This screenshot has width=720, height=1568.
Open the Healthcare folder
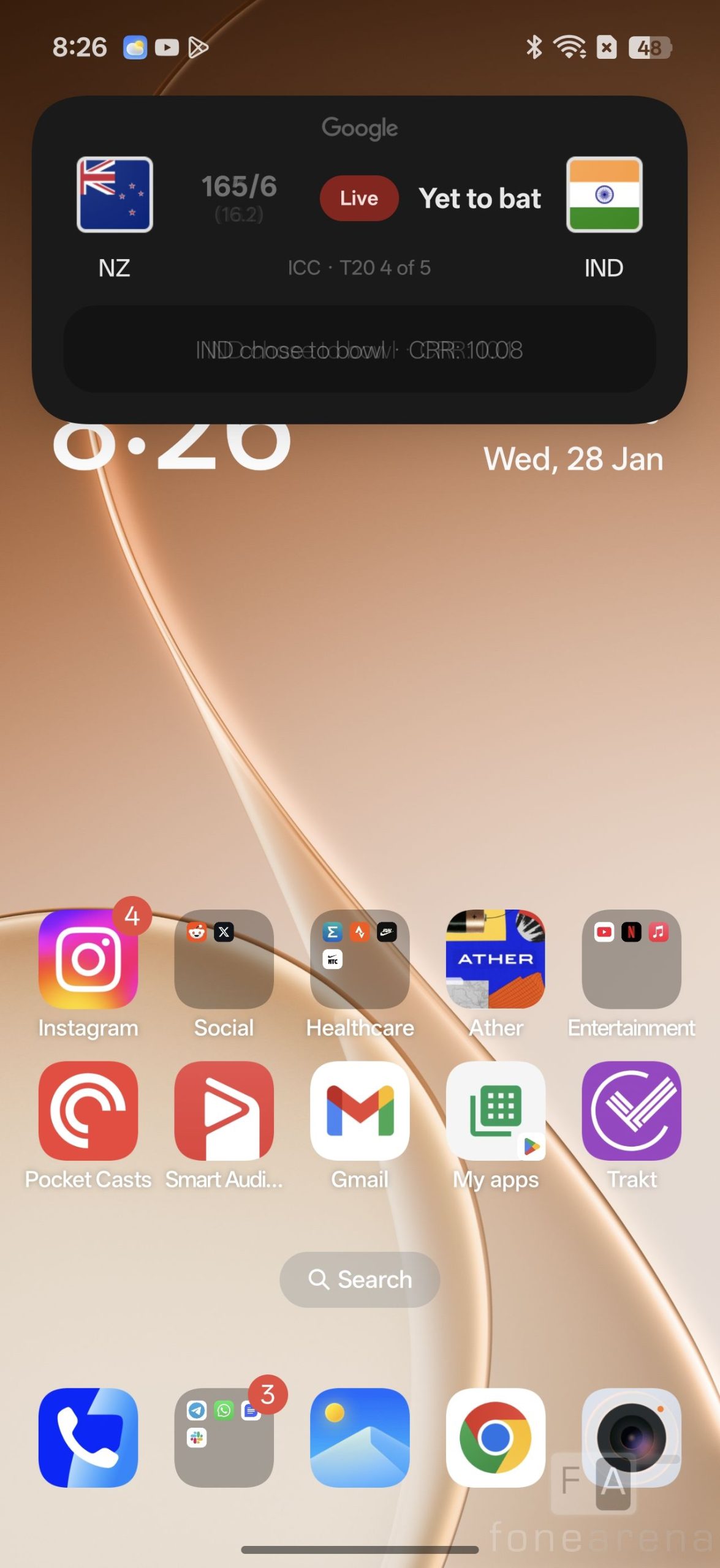click(x=360, y=959)
